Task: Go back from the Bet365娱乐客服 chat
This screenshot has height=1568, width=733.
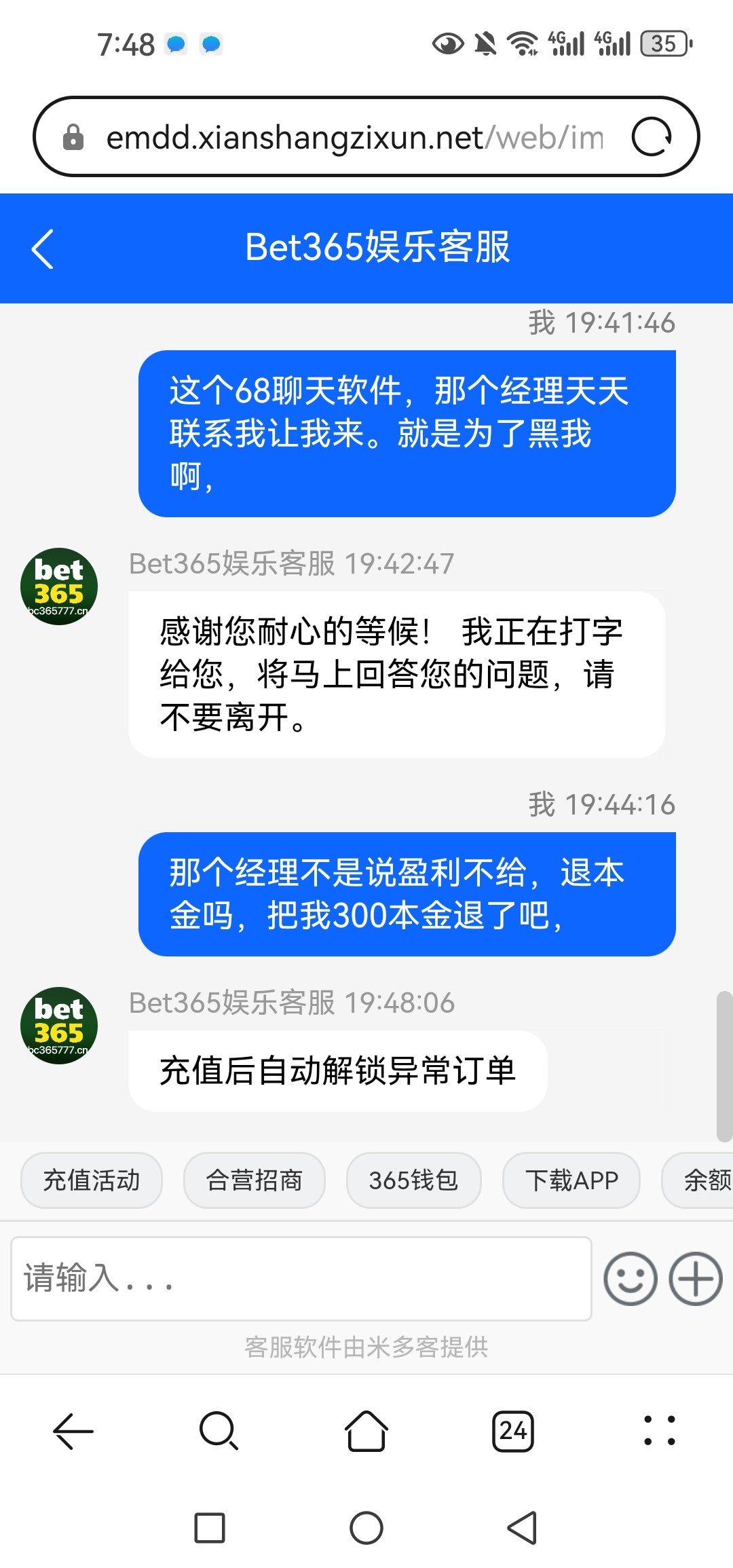Action: 43,249
